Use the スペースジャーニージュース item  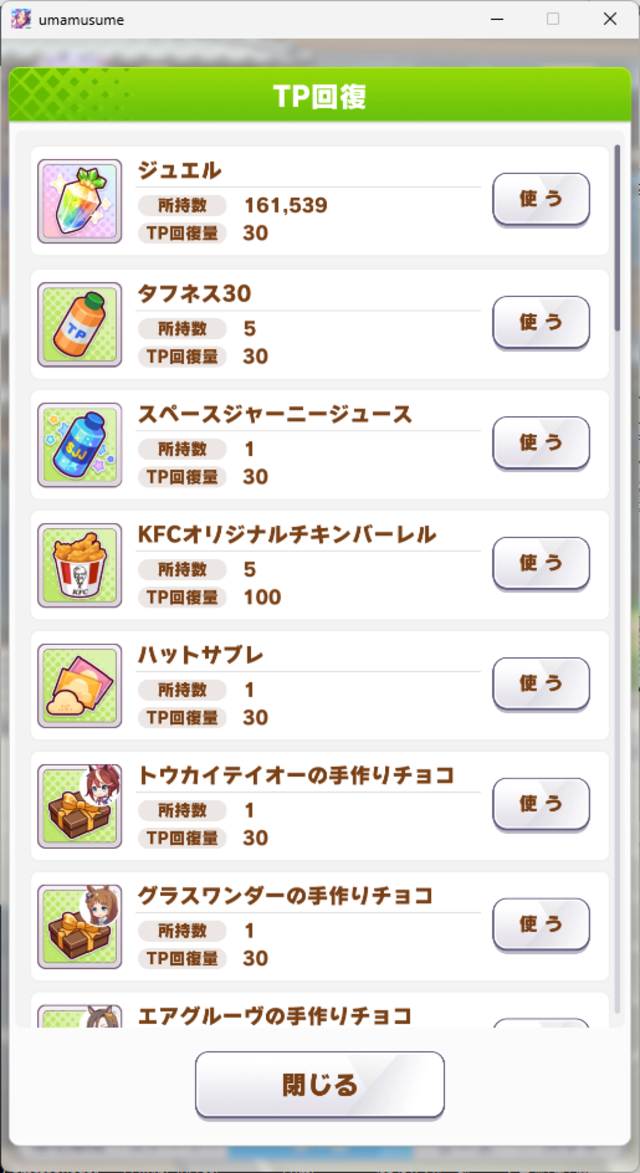point(540,442)
